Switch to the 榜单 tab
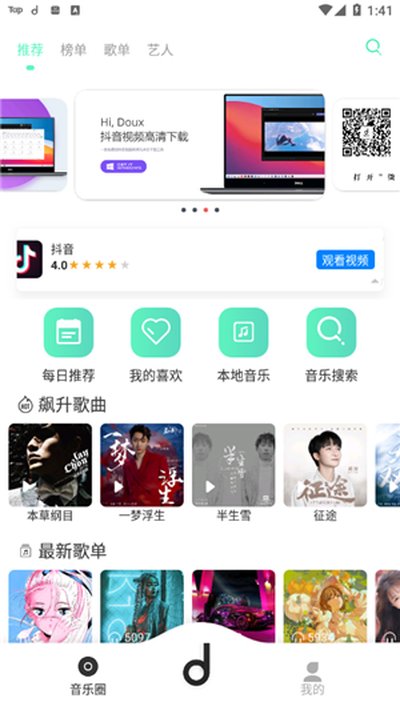The height and width of the screenshot is (710, 400). click(x=73, y=50)
